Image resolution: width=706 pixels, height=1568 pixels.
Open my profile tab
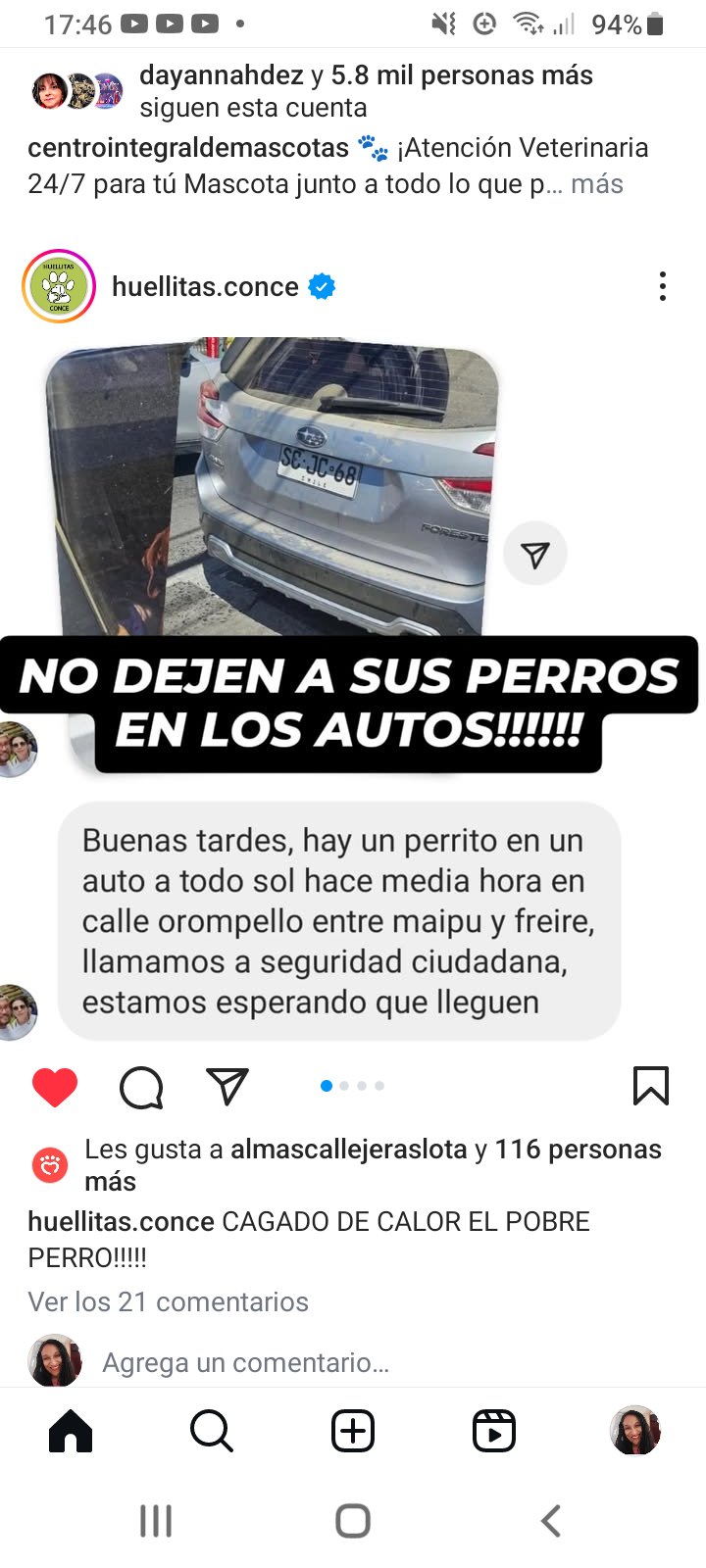coord(635,1432)
